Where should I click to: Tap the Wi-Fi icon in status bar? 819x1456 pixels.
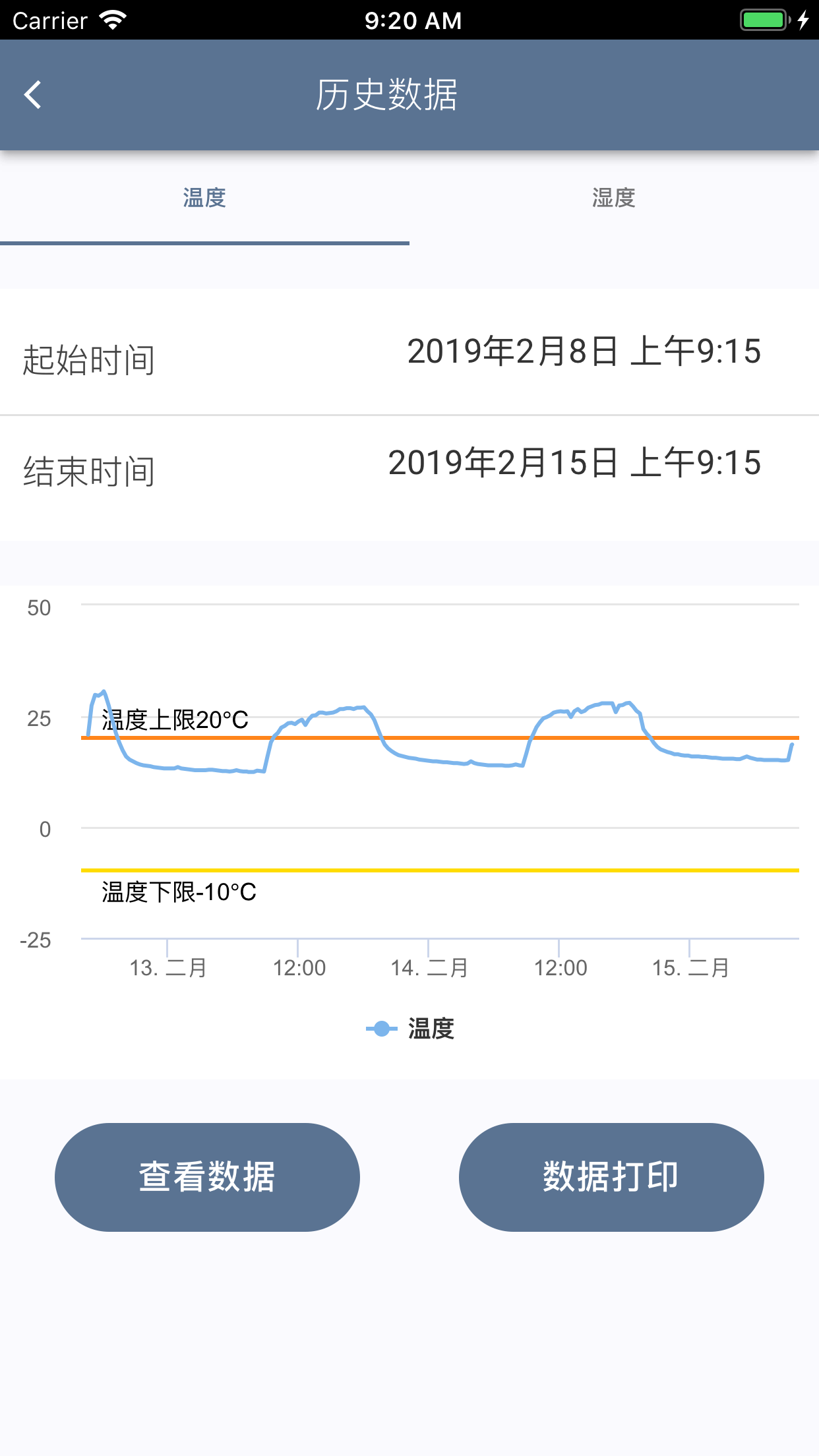coord(112,20)
